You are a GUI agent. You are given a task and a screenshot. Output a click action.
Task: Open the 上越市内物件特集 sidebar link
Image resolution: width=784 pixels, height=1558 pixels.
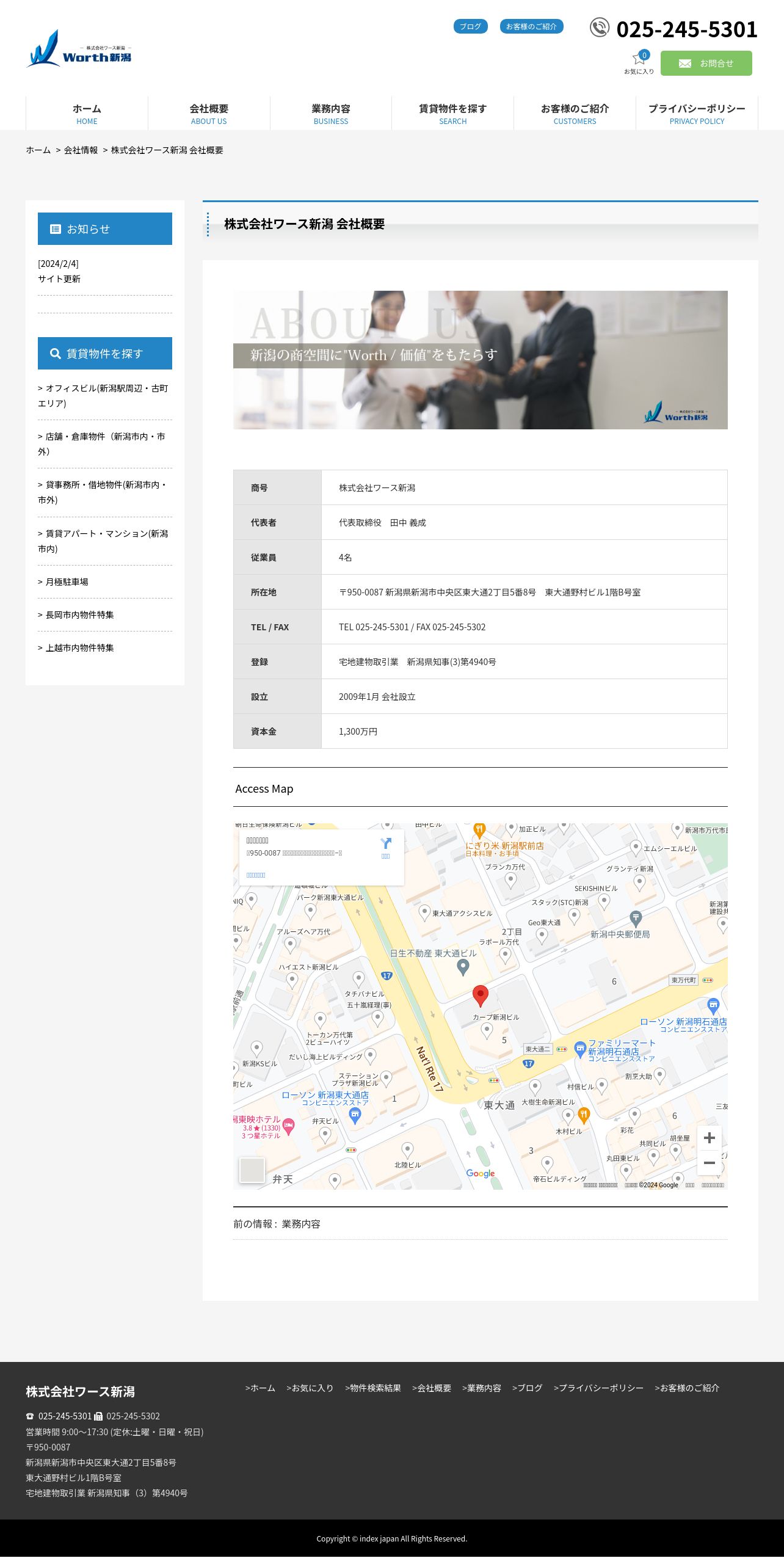click(x=79, y=648)
